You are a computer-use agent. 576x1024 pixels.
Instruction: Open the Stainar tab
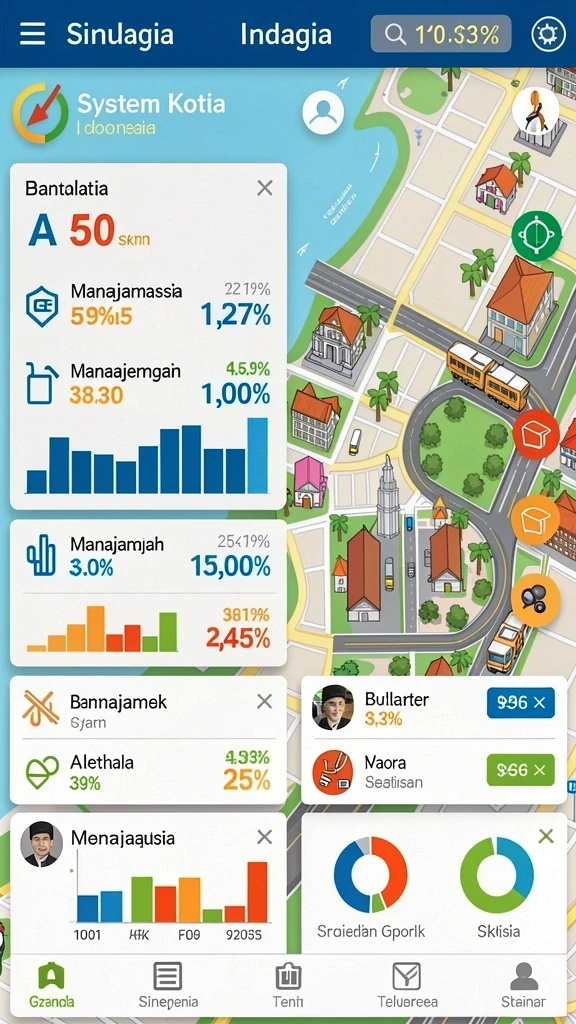point(523,985)
